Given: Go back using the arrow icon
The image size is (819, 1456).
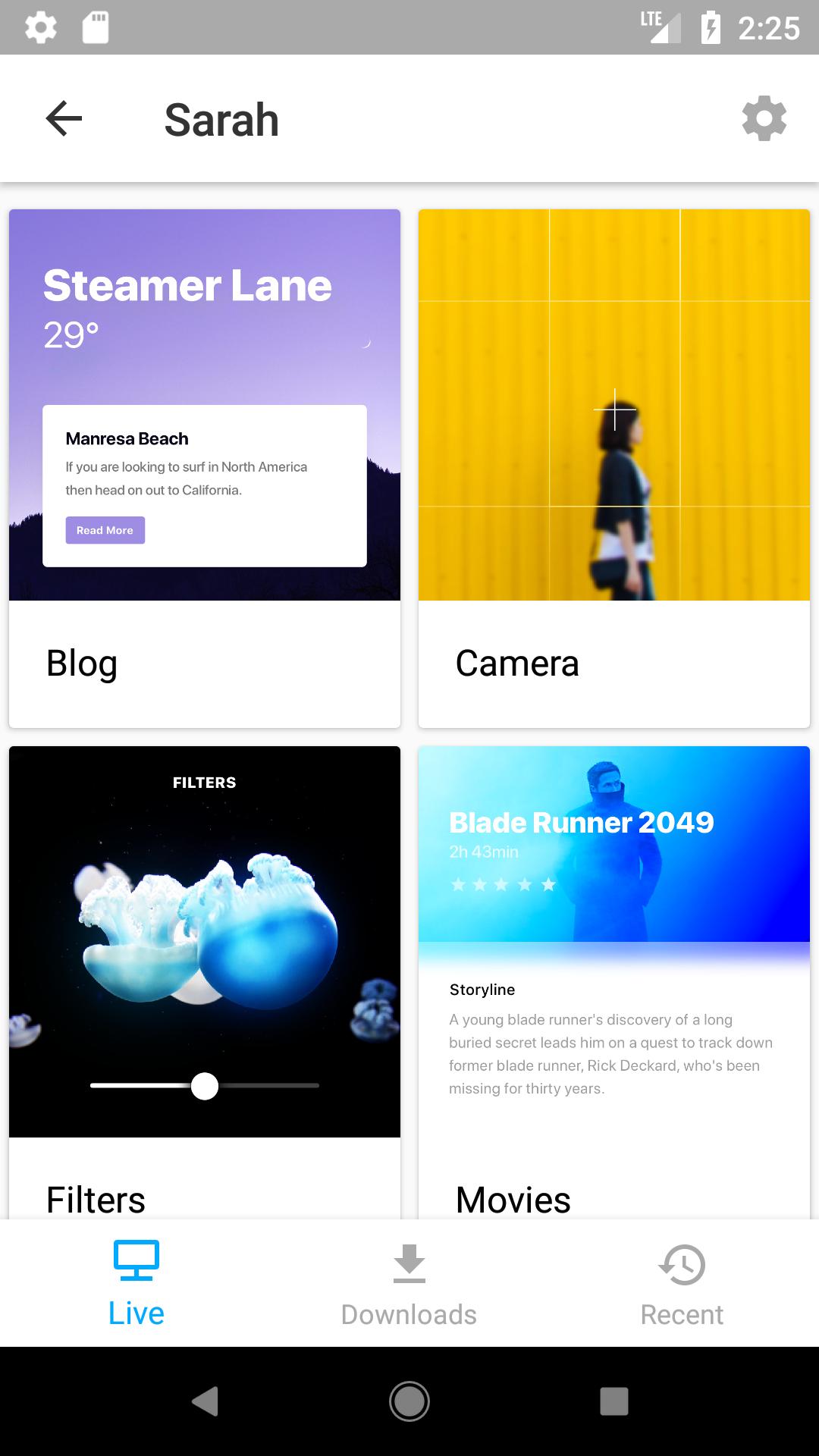Looking at the screenshot, I should point(64,119).
